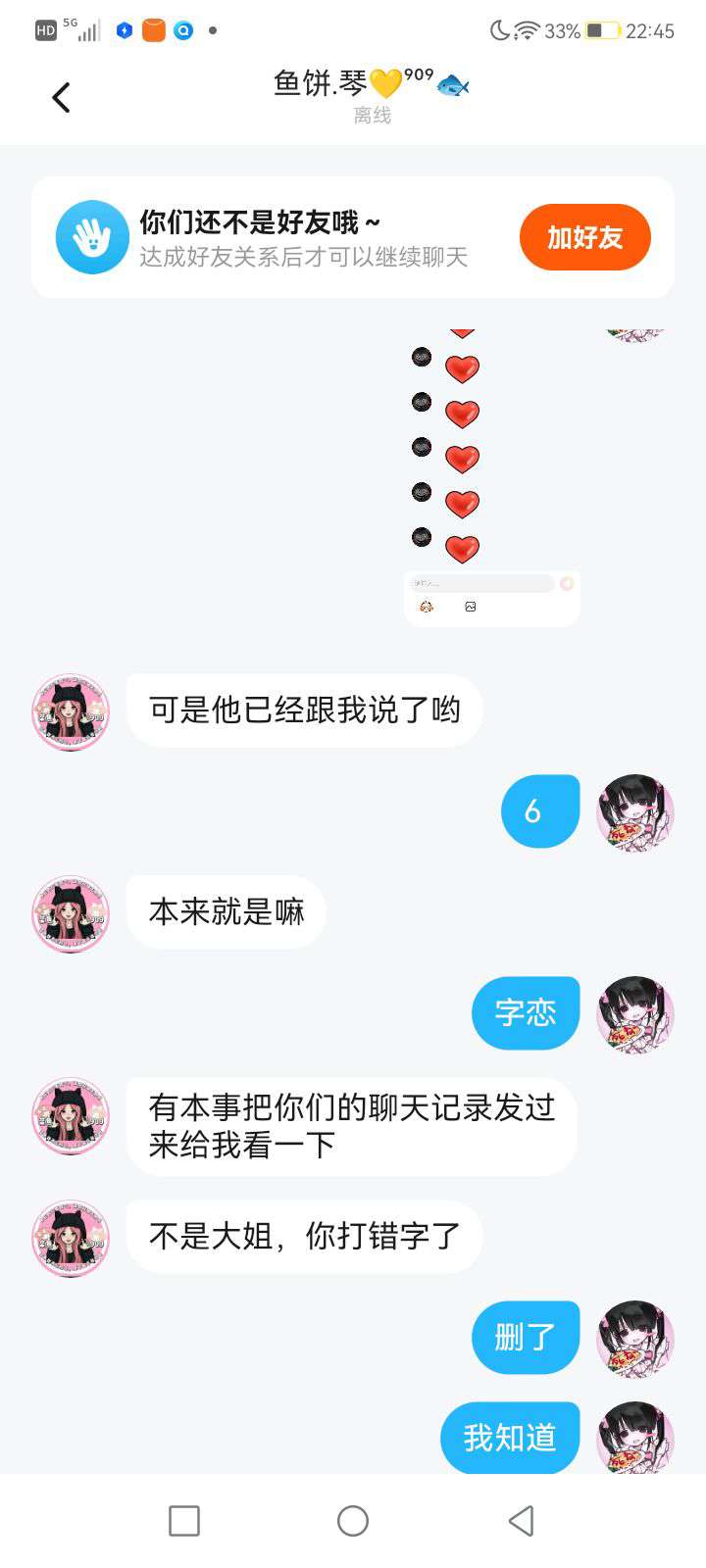Open the contact's avatar beside 不是大姐，你打错字了
The width and height of the screenshot is (706, 1568).
tap(71, 1239)
